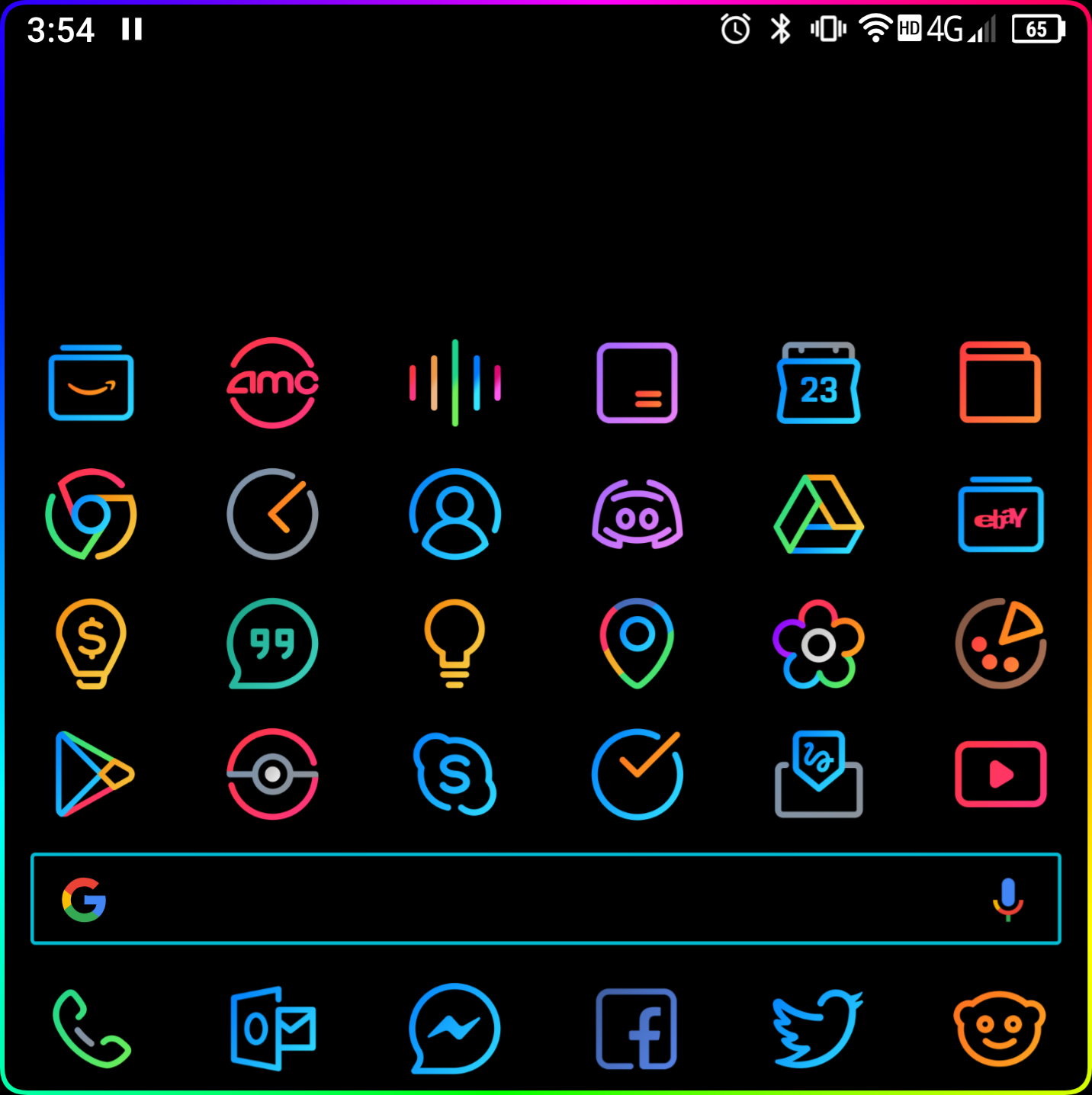
Task: Open the Clock app
Action: pyautogui.click(x=272, y=514)
